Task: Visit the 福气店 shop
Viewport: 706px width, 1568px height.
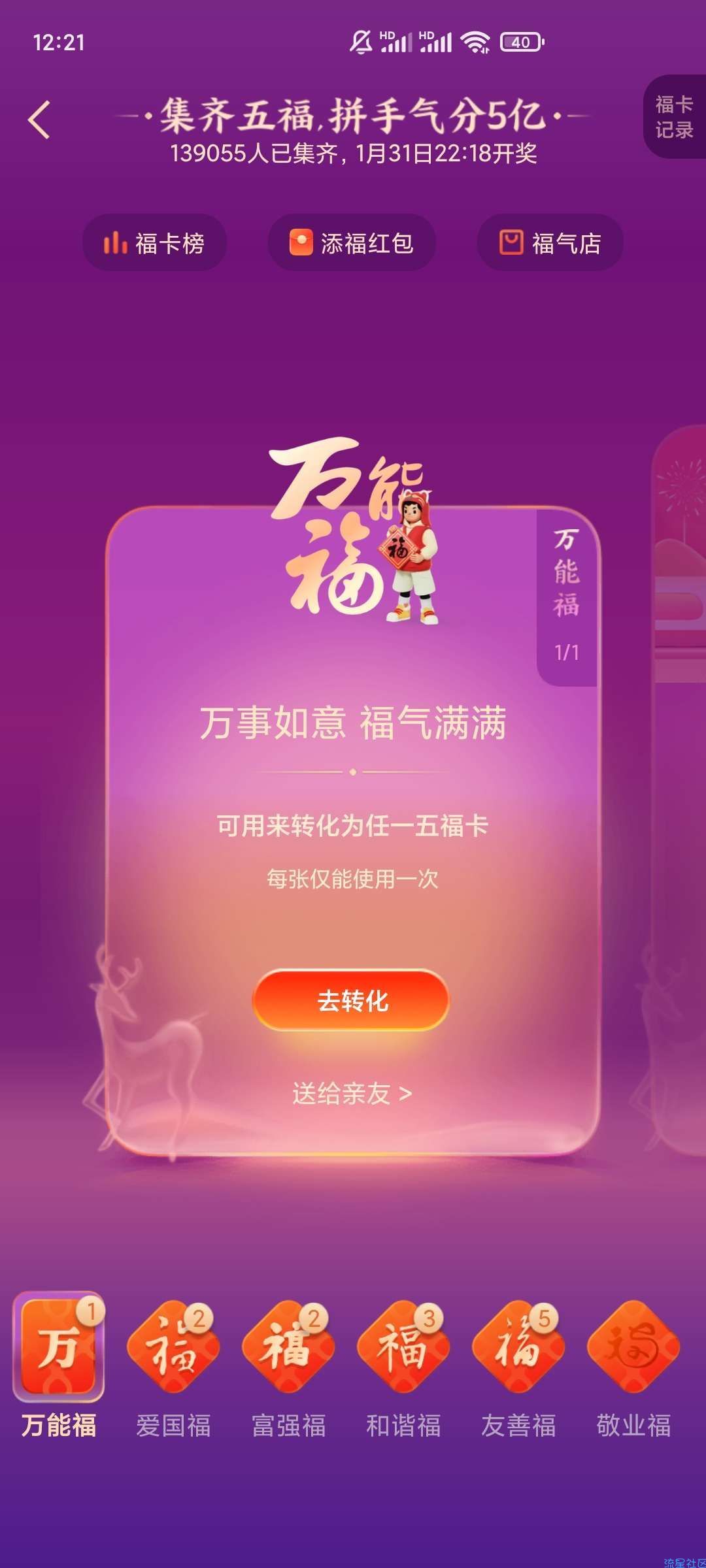Action: (x=550, y=243)
